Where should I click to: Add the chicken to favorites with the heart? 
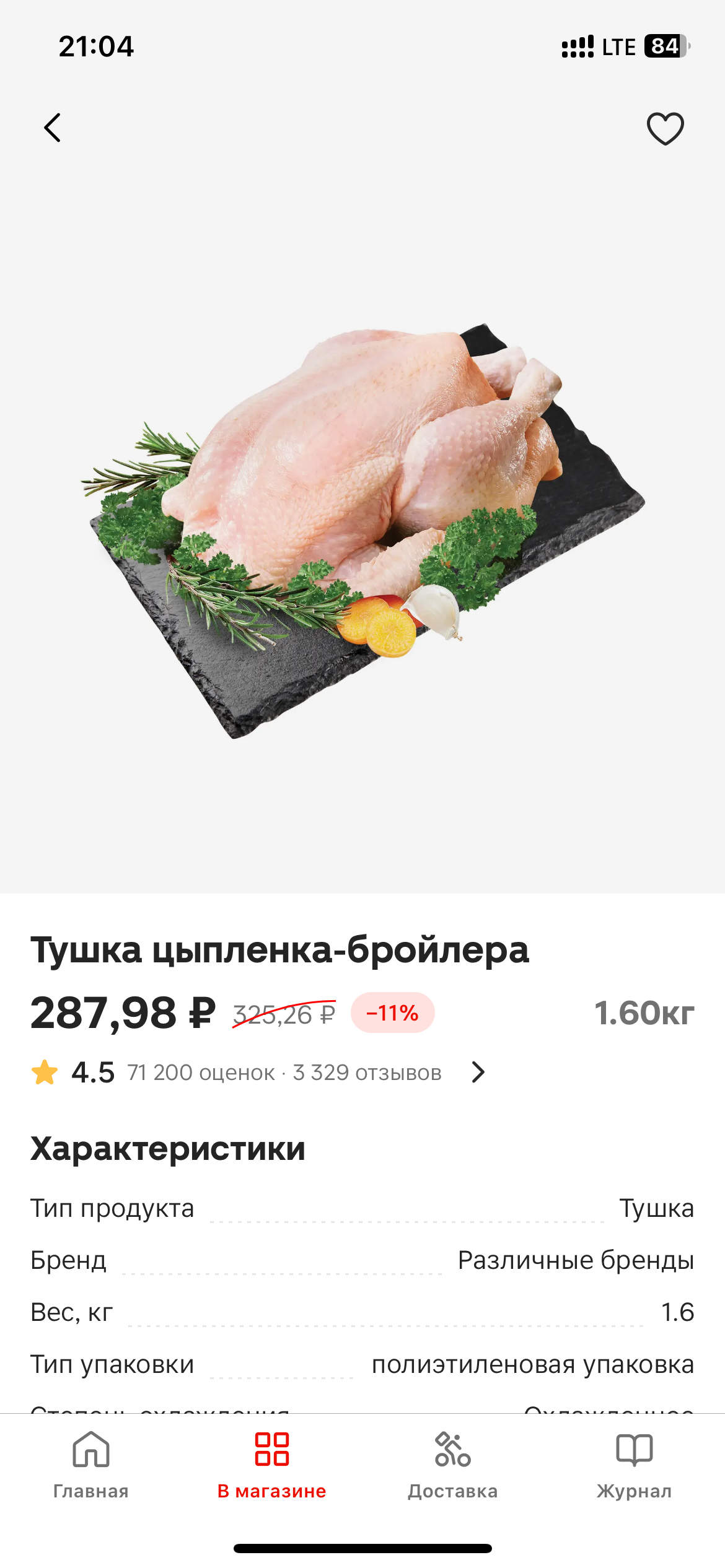[x=665, y=129]
